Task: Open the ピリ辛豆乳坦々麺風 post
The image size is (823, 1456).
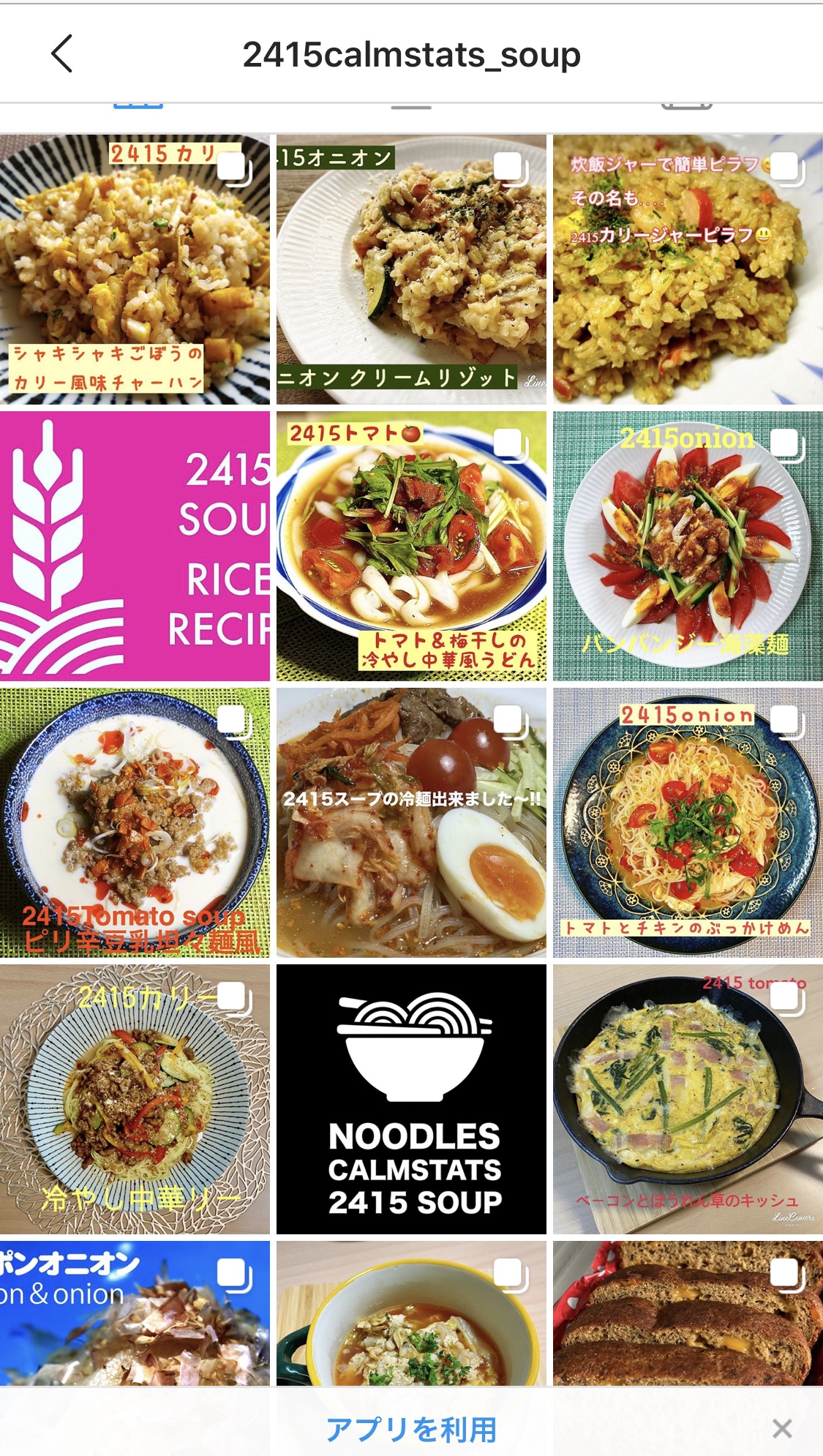Action: (x=135, y=822)
